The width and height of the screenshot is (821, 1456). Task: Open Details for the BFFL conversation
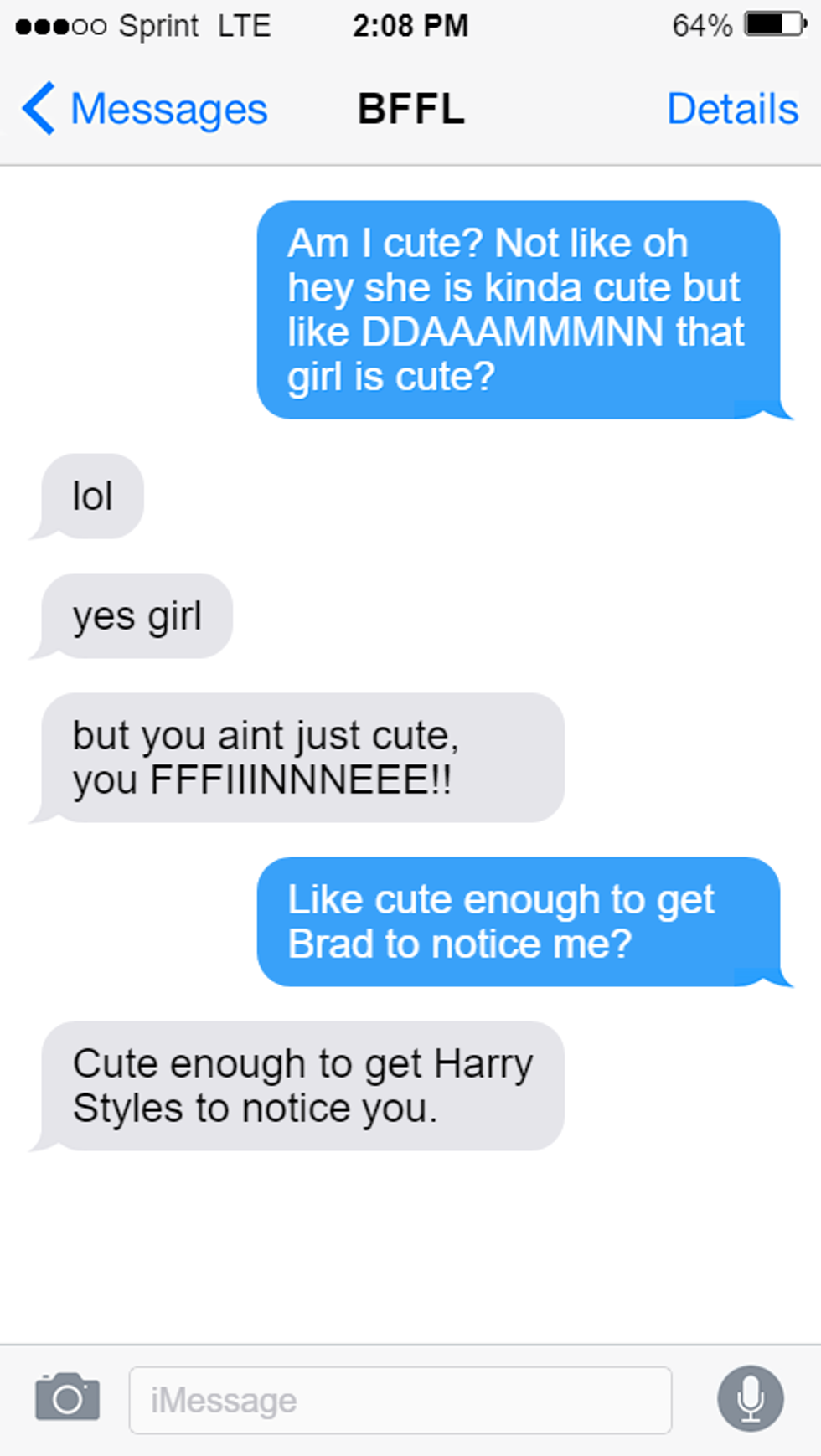(732, 109)
